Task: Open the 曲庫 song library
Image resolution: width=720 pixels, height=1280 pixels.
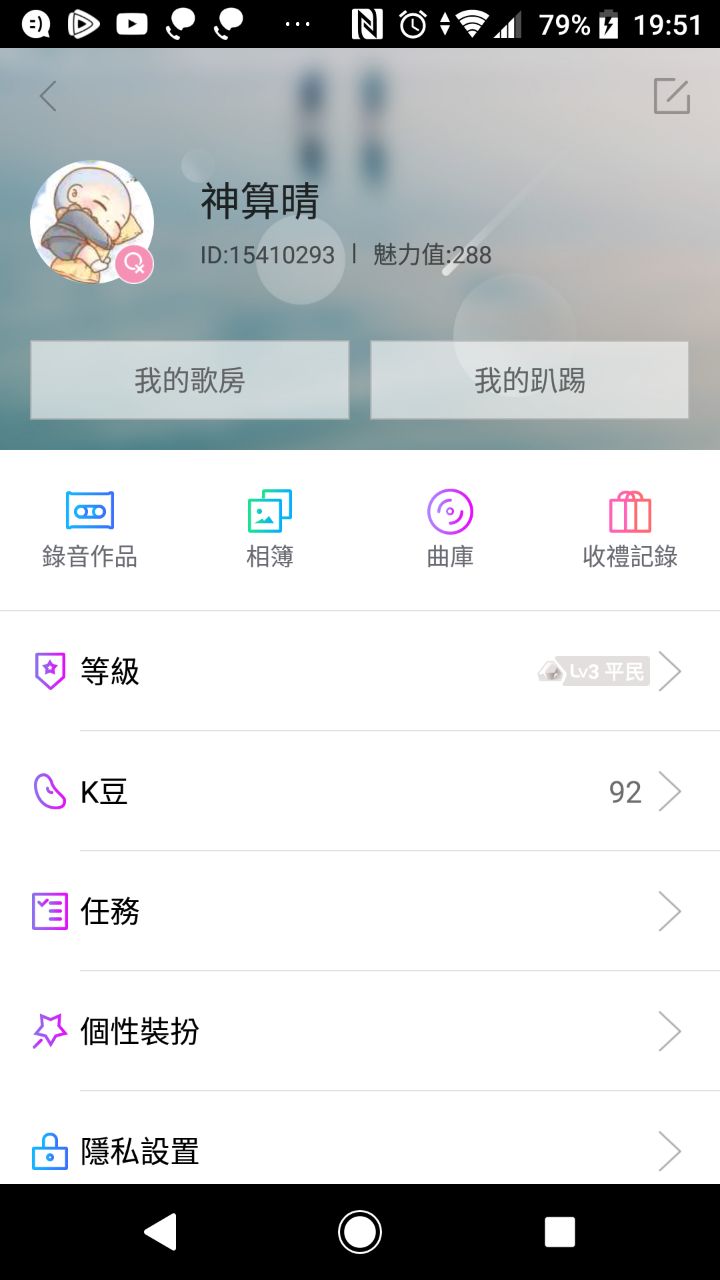Action: point(450,530)
